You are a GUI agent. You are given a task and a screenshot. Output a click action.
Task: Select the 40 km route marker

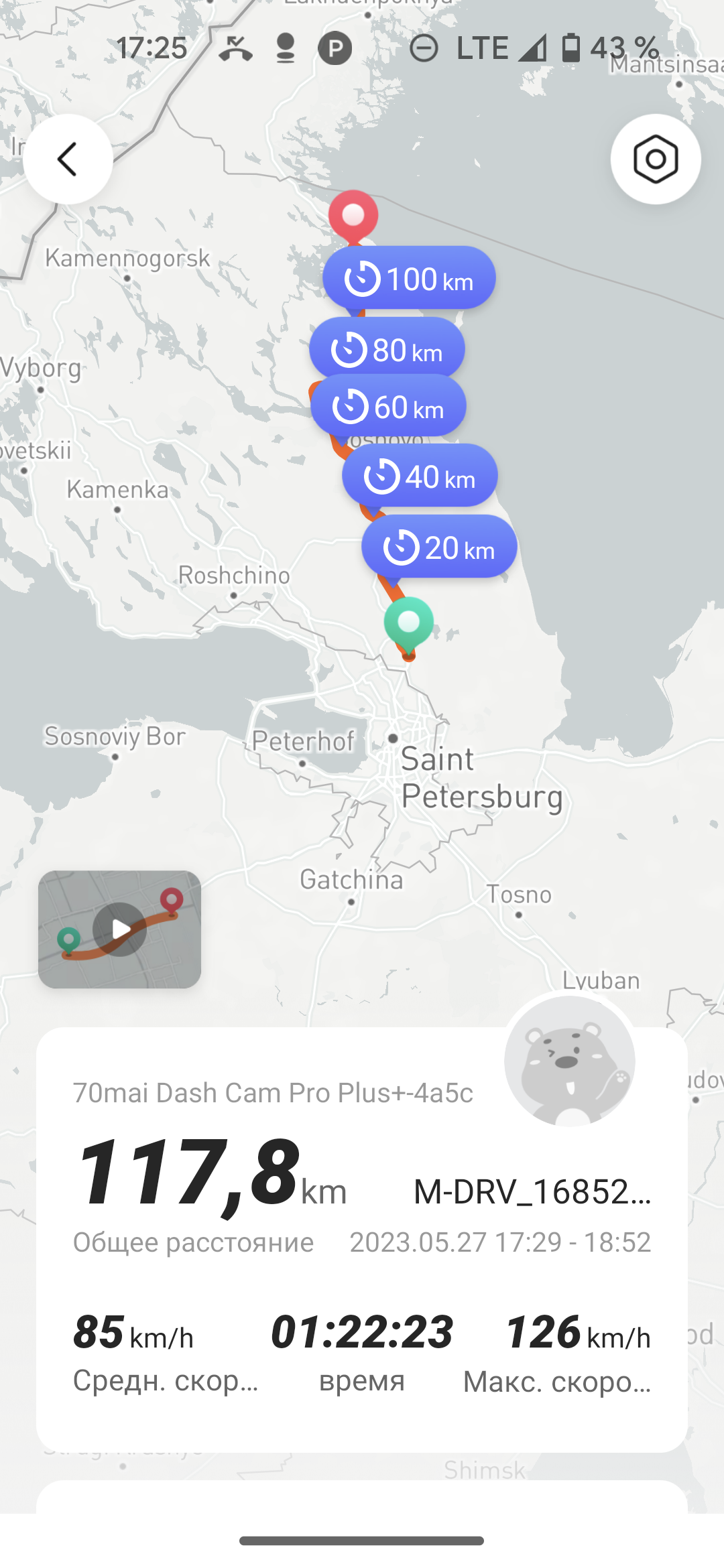coord(420,476)
